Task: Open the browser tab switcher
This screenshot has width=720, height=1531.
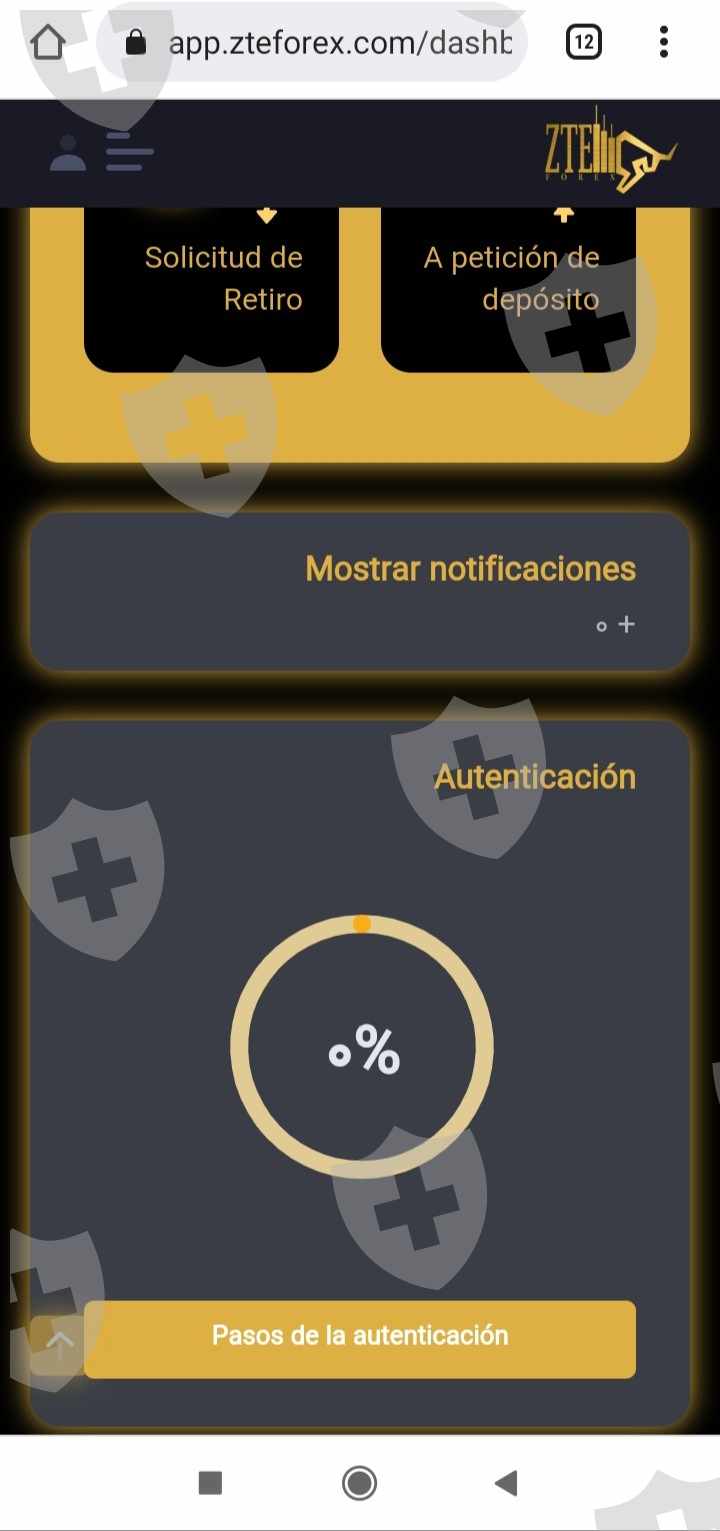Action: coord(584,43)
